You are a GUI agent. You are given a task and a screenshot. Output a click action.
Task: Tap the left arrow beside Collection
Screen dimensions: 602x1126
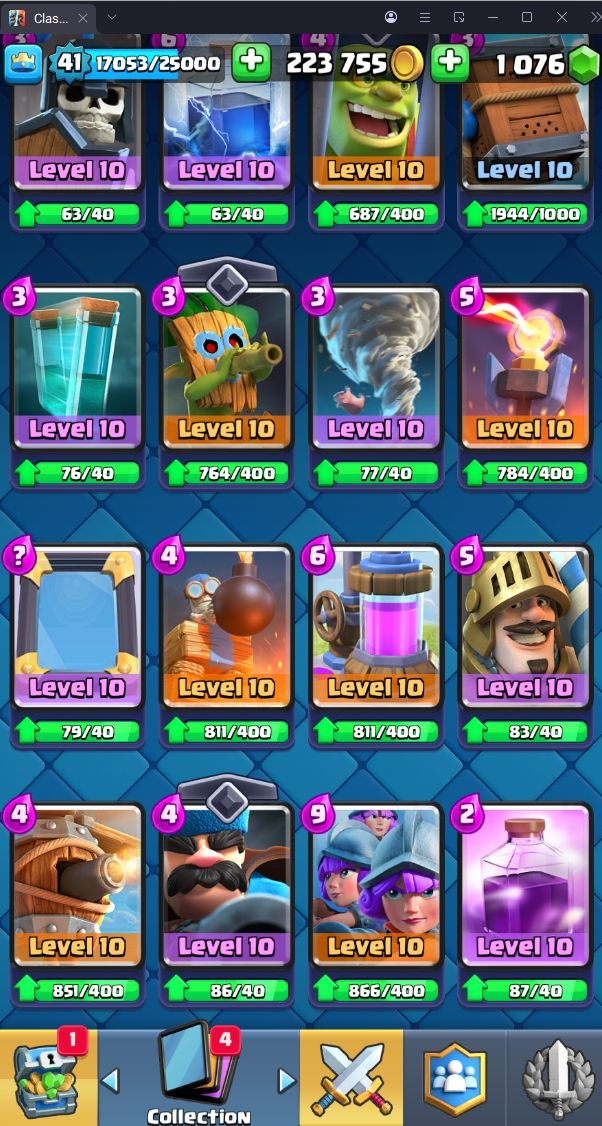[111, 1080]
